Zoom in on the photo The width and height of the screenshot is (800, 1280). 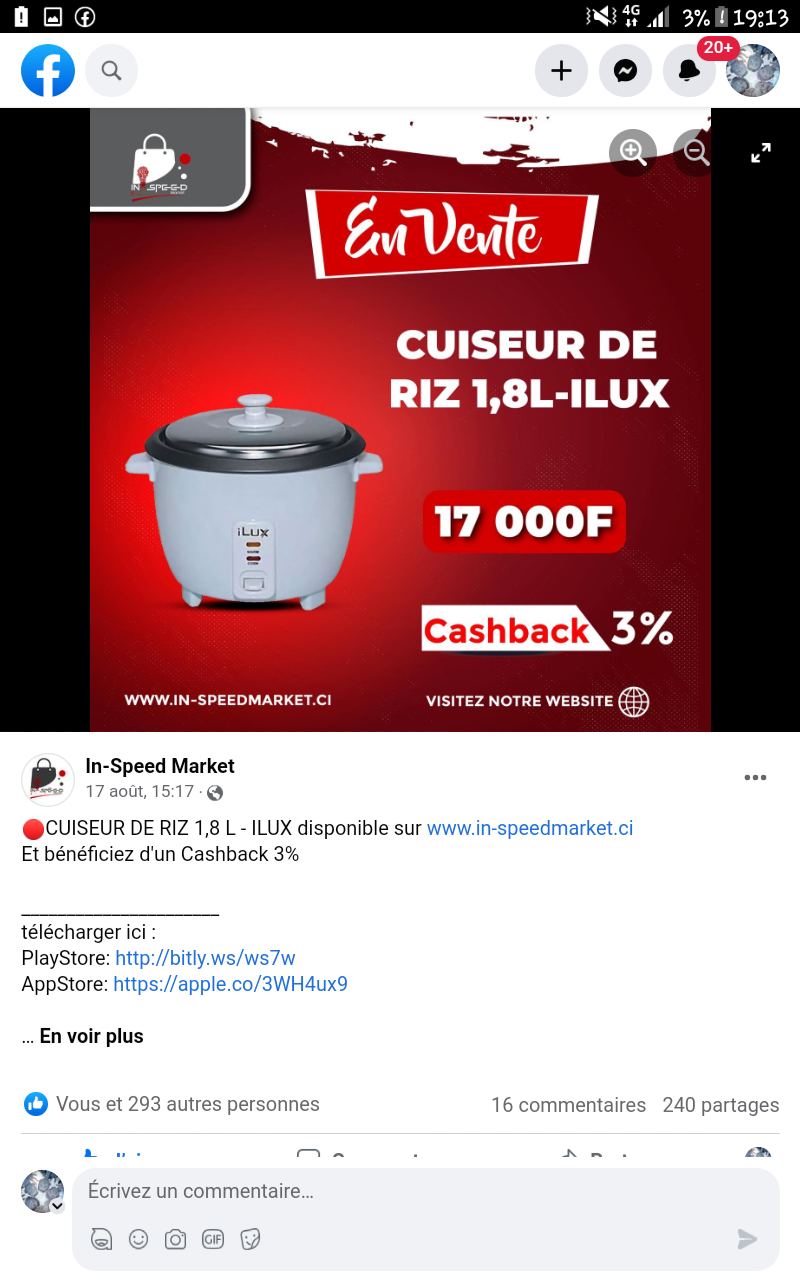tap(633, 153)
